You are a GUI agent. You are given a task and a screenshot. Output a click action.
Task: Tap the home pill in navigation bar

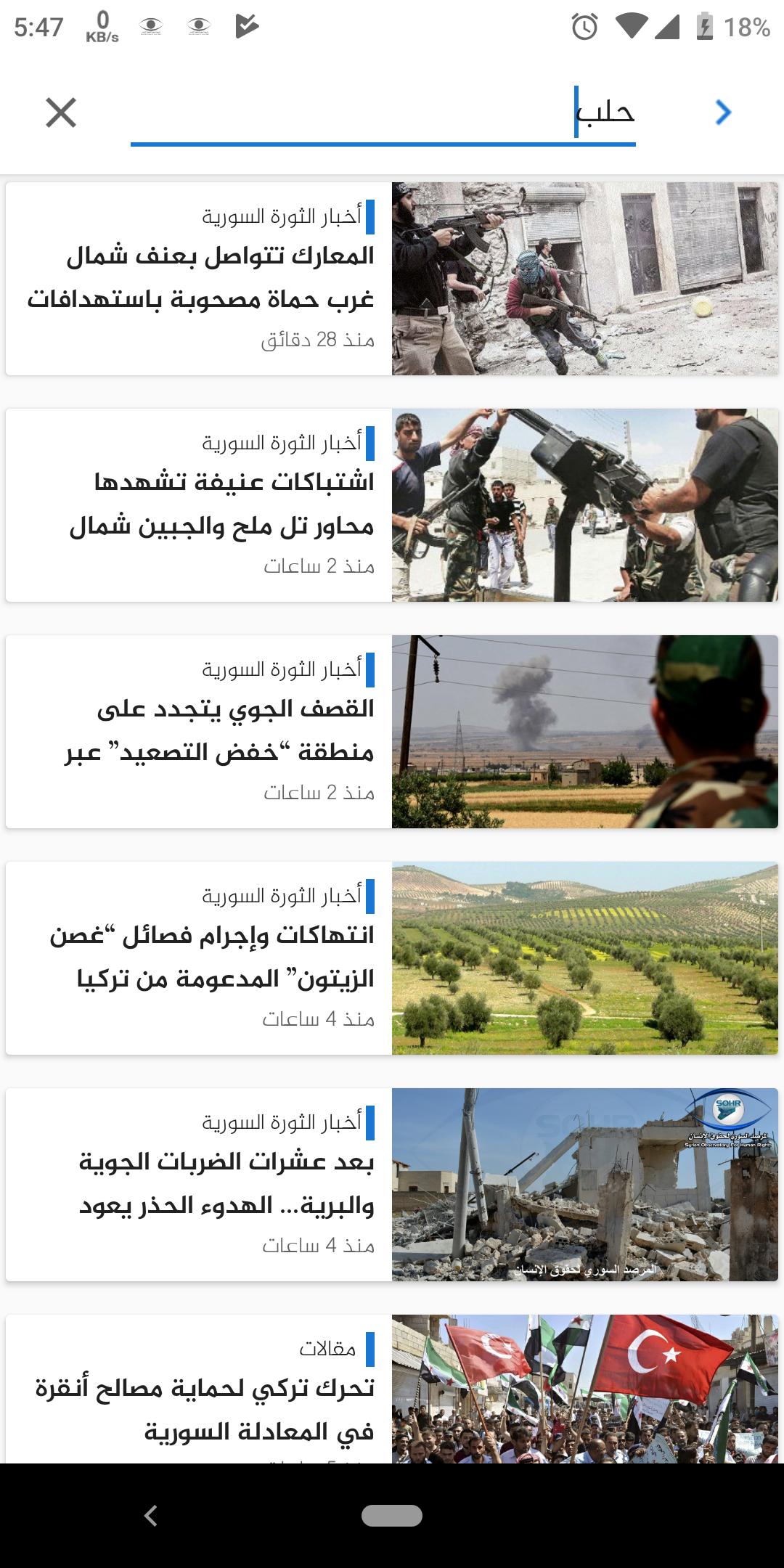coord(392,1516)
